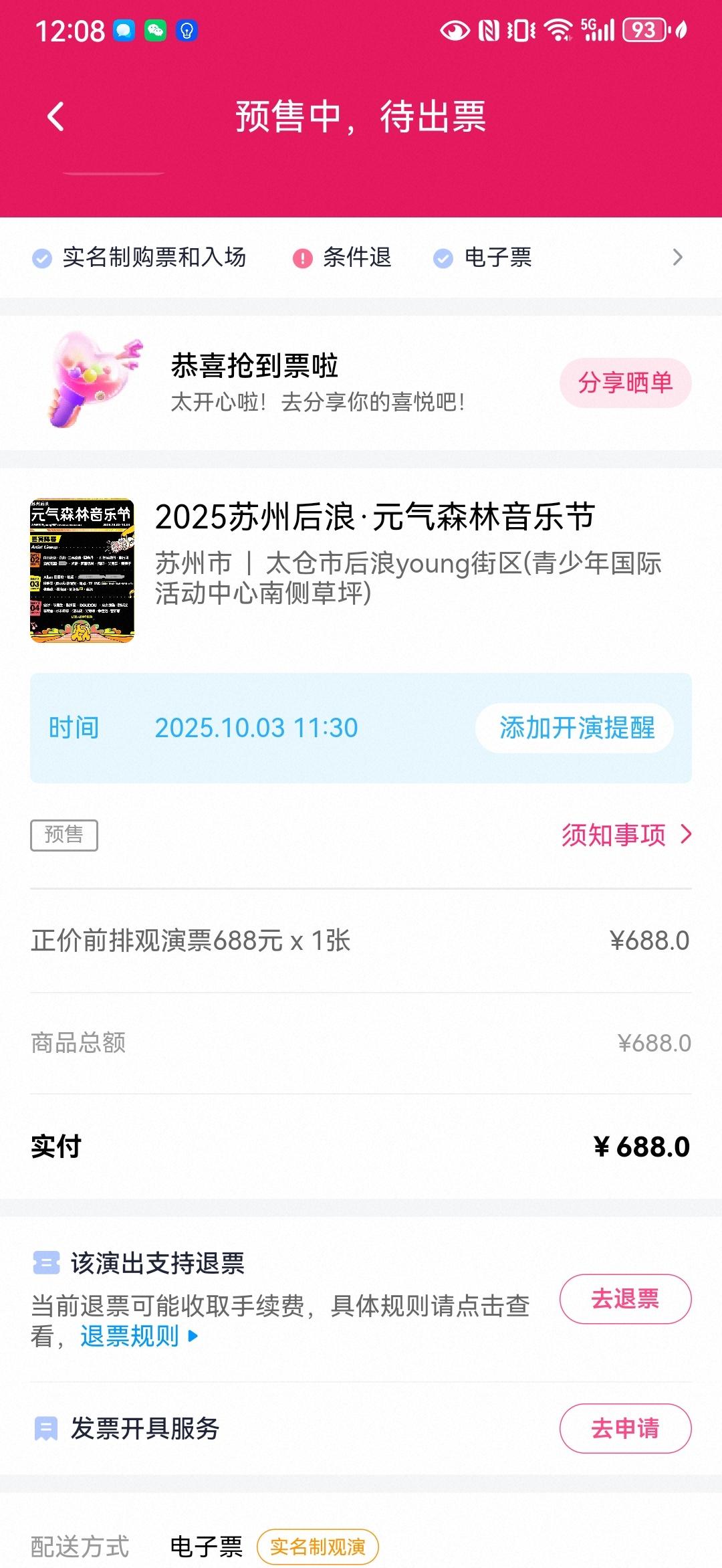Open 须知事项 notice details
This screenshot has width=722, height=1568.
click(x=626, y=835)
